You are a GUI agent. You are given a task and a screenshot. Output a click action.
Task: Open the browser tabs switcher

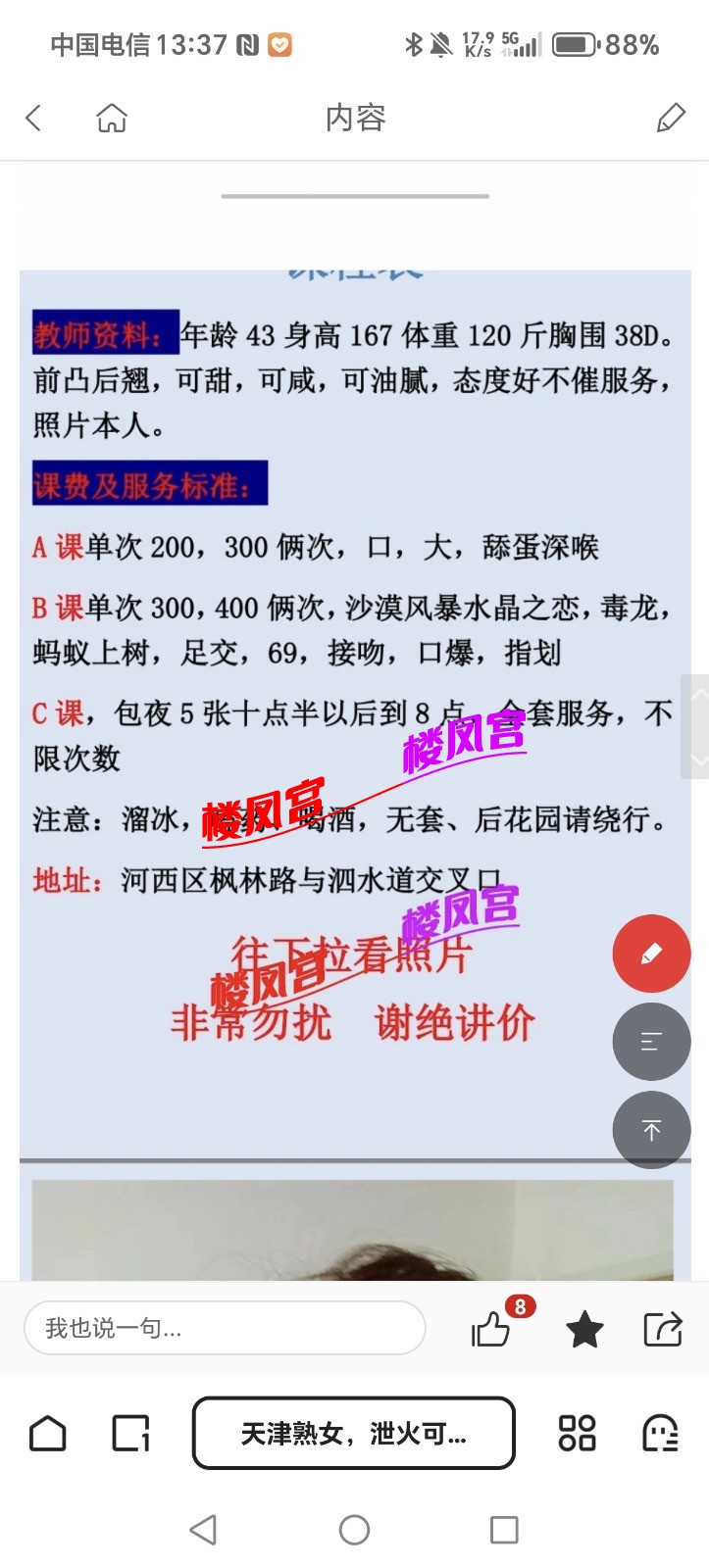pyautogui.click(x=130, y=1434)
